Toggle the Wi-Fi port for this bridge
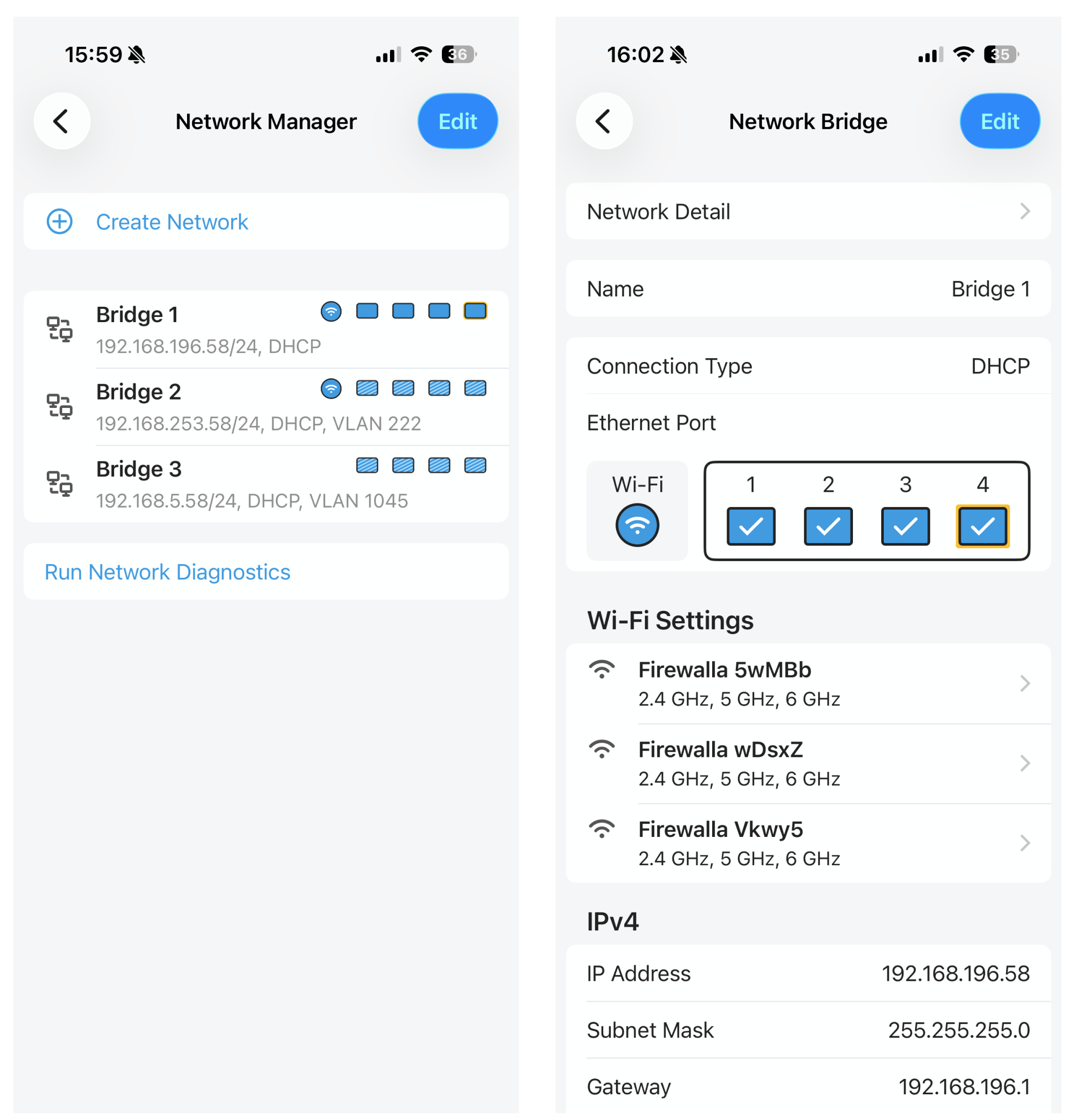Screen dimensions: 1078x1120 click(x=637, y=525)
